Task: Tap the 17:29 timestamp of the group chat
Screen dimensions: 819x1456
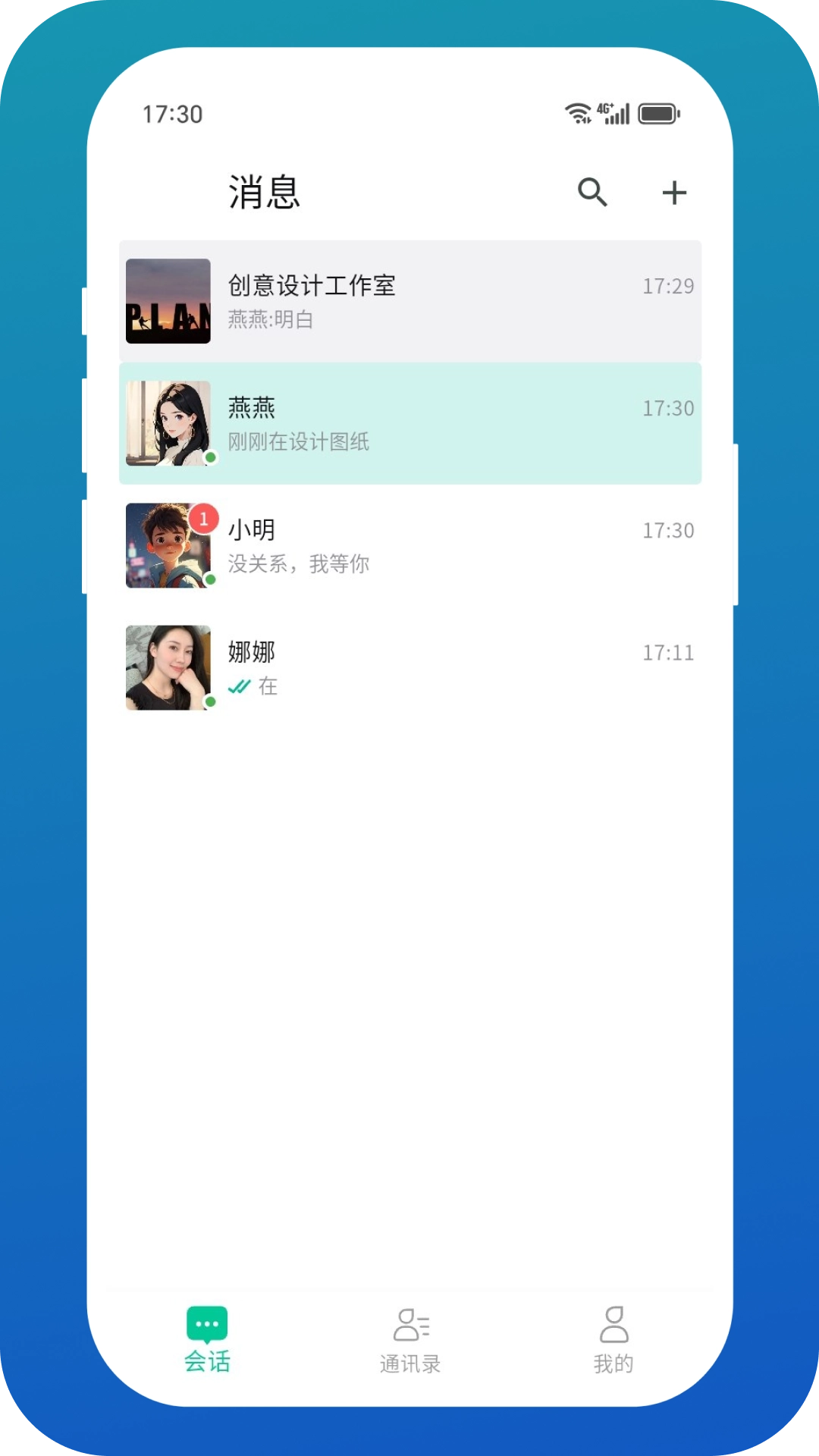Action: pyautogui.click(x=668, y=287)
